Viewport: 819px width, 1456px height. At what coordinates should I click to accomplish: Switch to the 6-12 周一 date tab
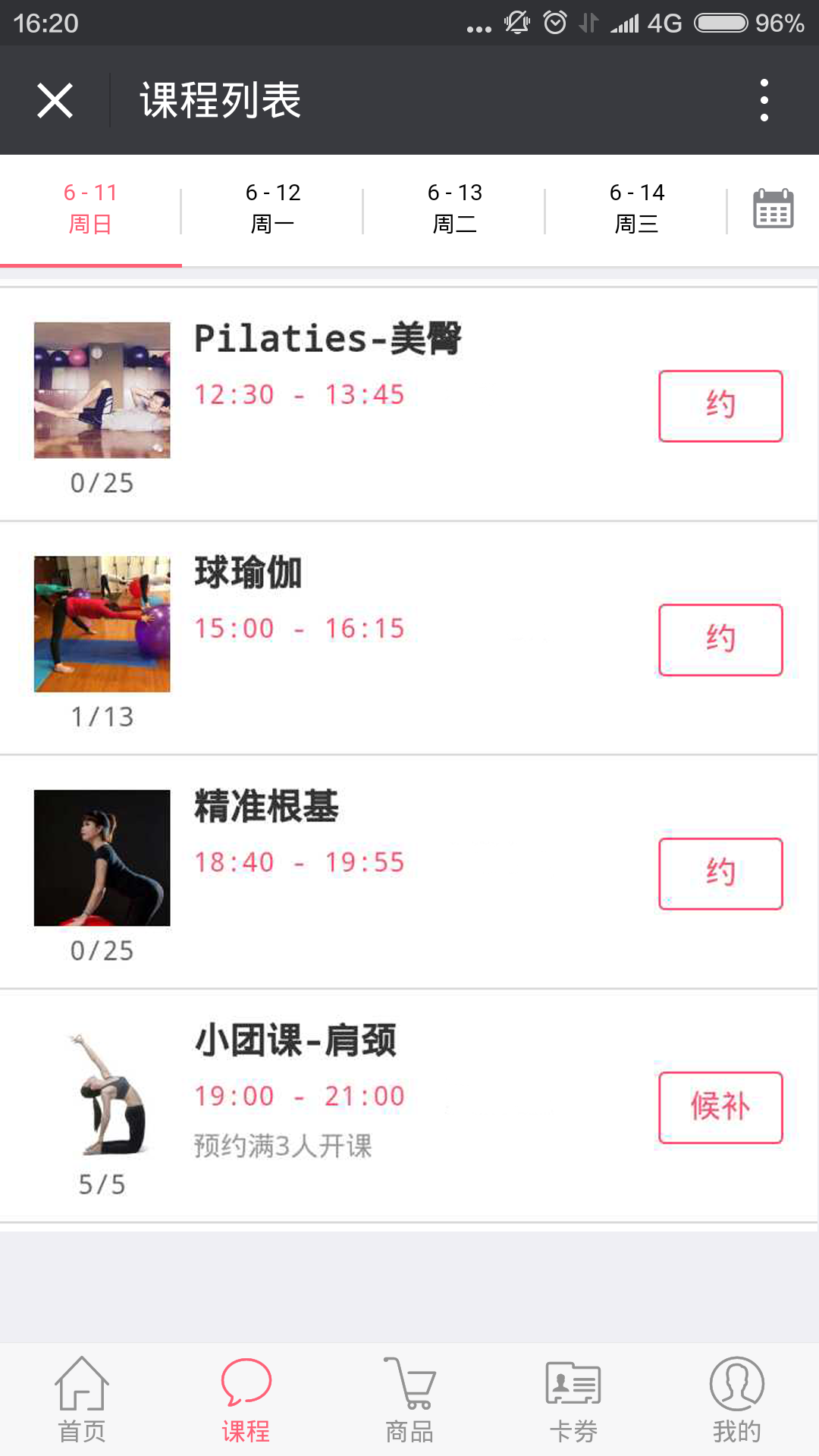tap(273, 209)
